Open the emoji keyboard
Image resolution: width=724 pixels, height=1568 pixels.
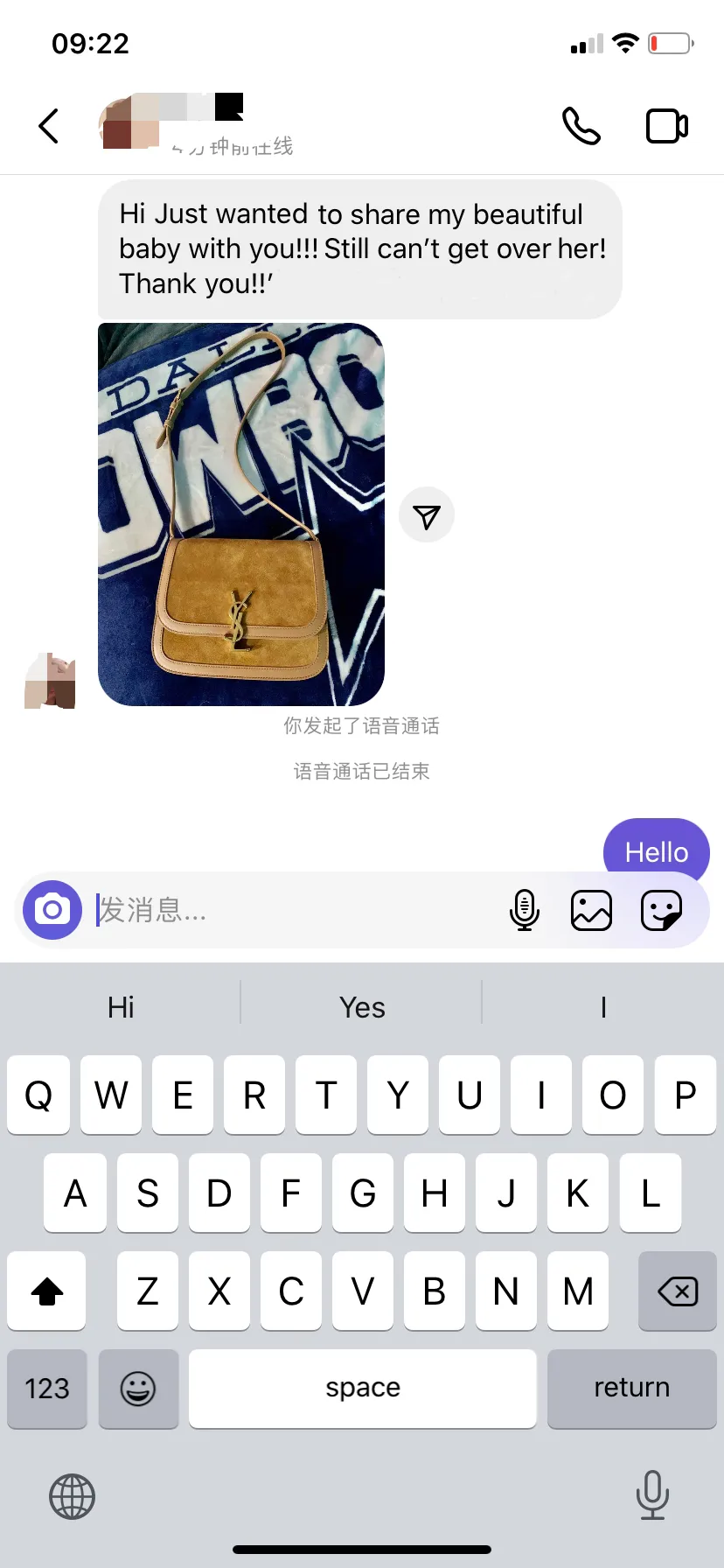(138, 1388)
